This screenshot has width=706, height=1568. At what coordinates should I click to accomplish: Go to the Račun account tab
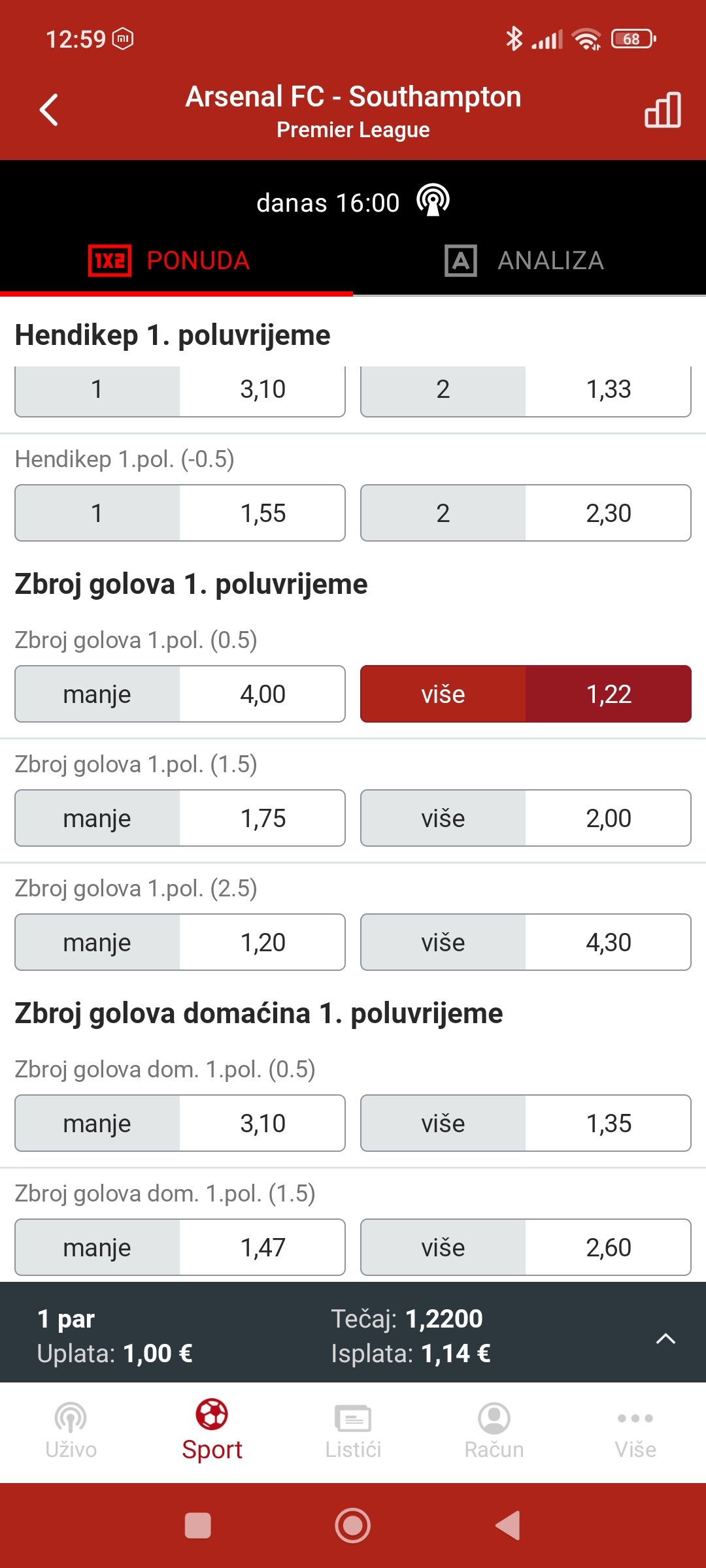[494, 1431]
